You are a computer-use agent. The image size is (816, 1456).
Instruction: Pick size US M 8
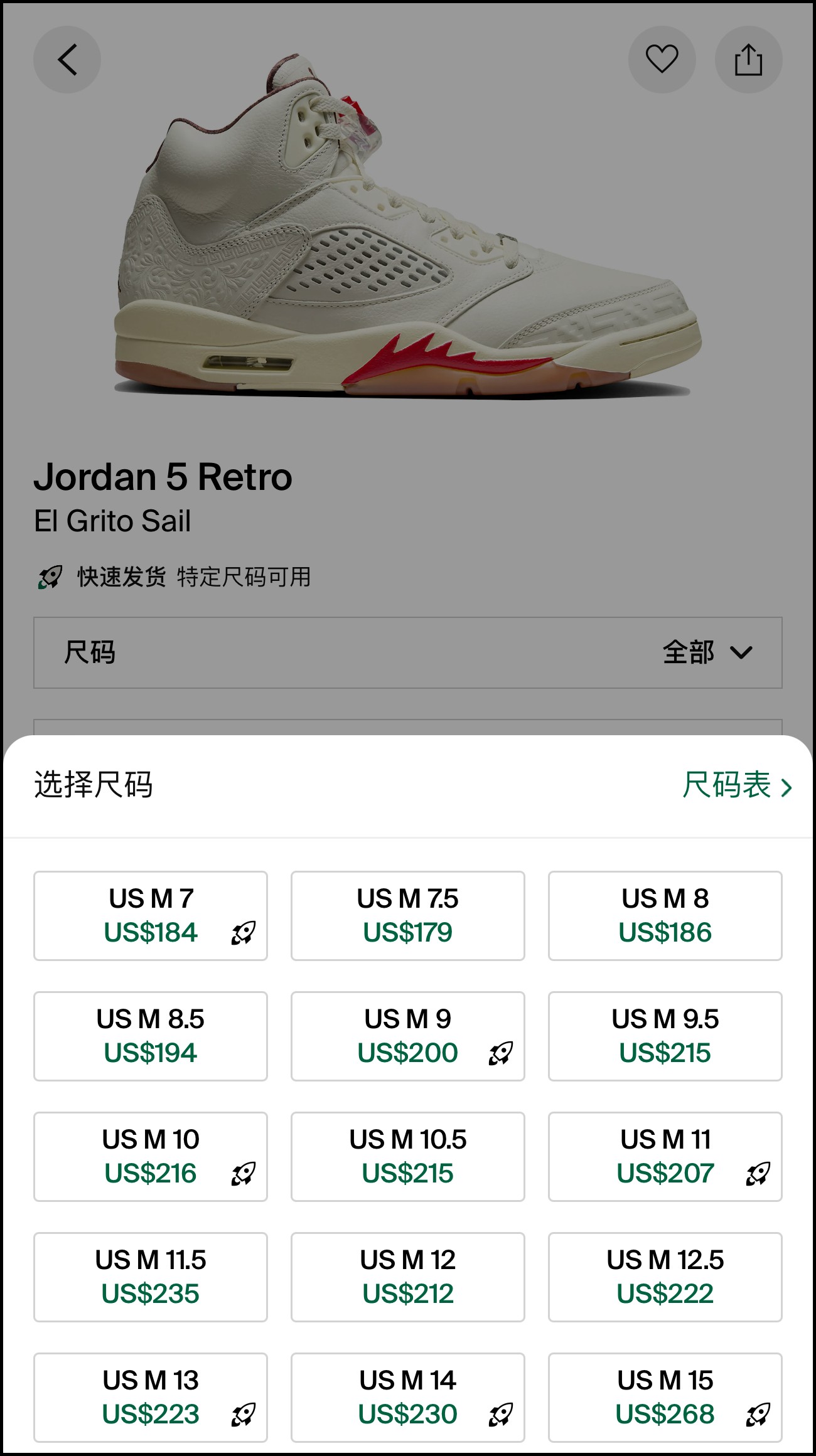[x=665, y=915]
